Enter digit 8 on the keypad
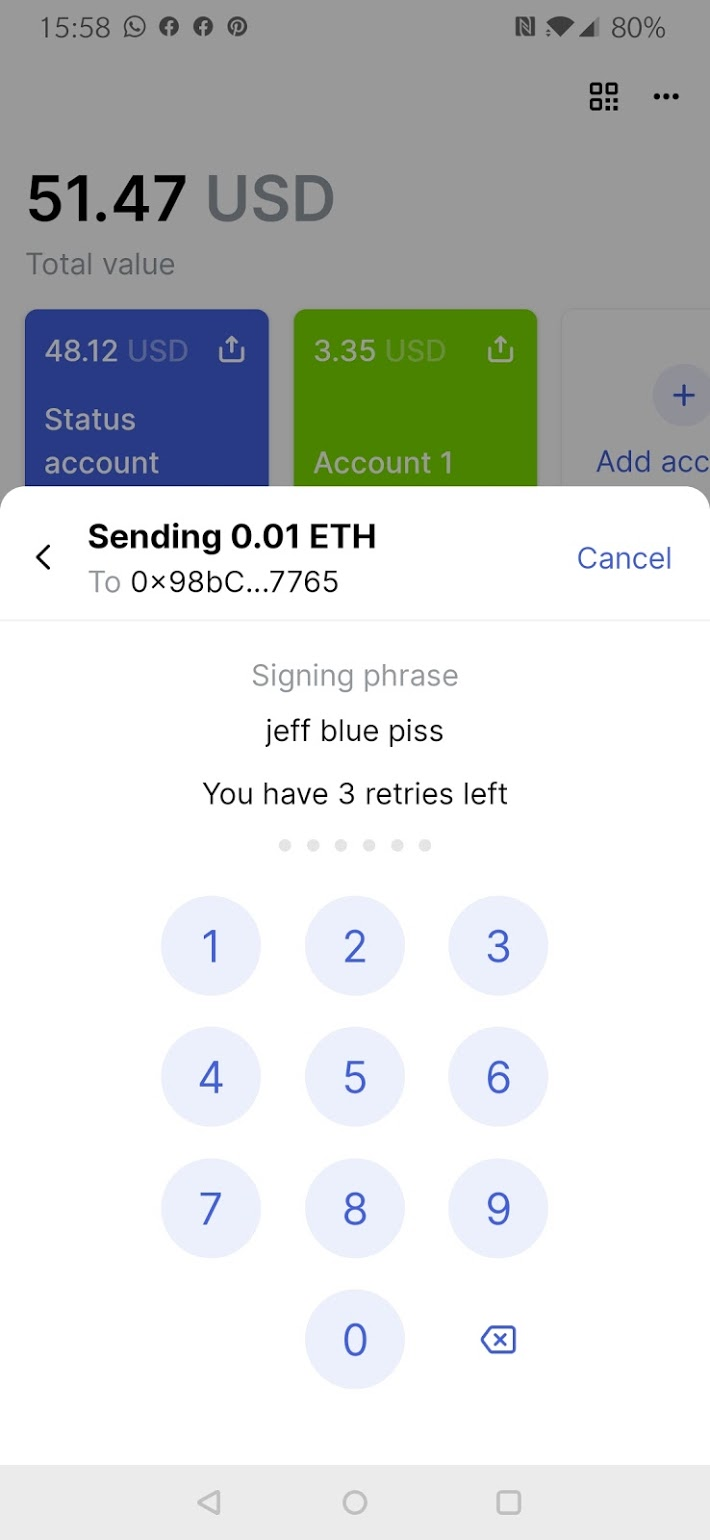 (355, 1208)
